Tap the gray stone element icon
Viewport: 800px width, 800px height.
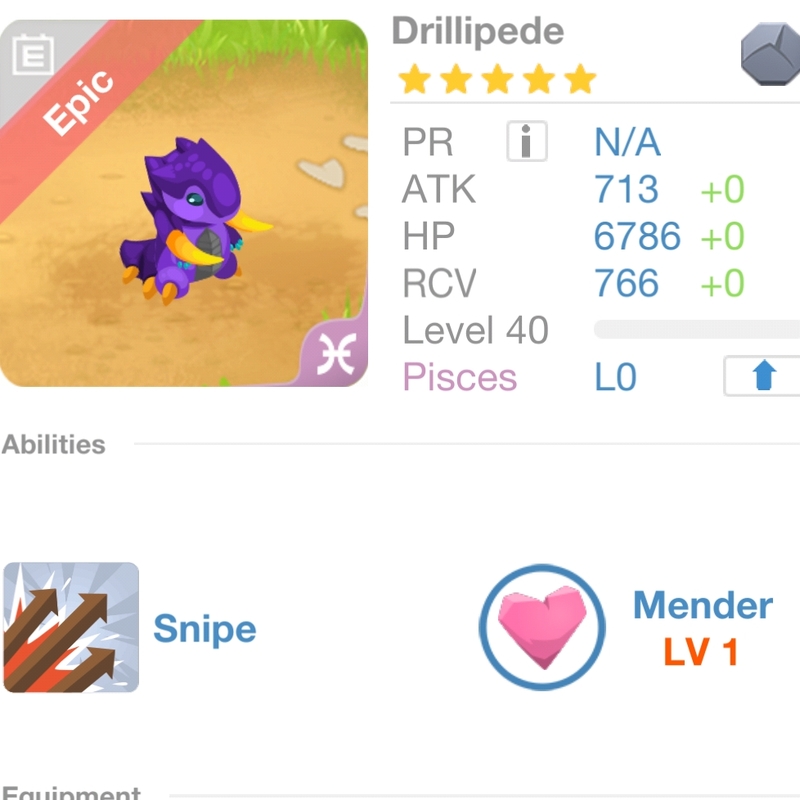(771, 55)
